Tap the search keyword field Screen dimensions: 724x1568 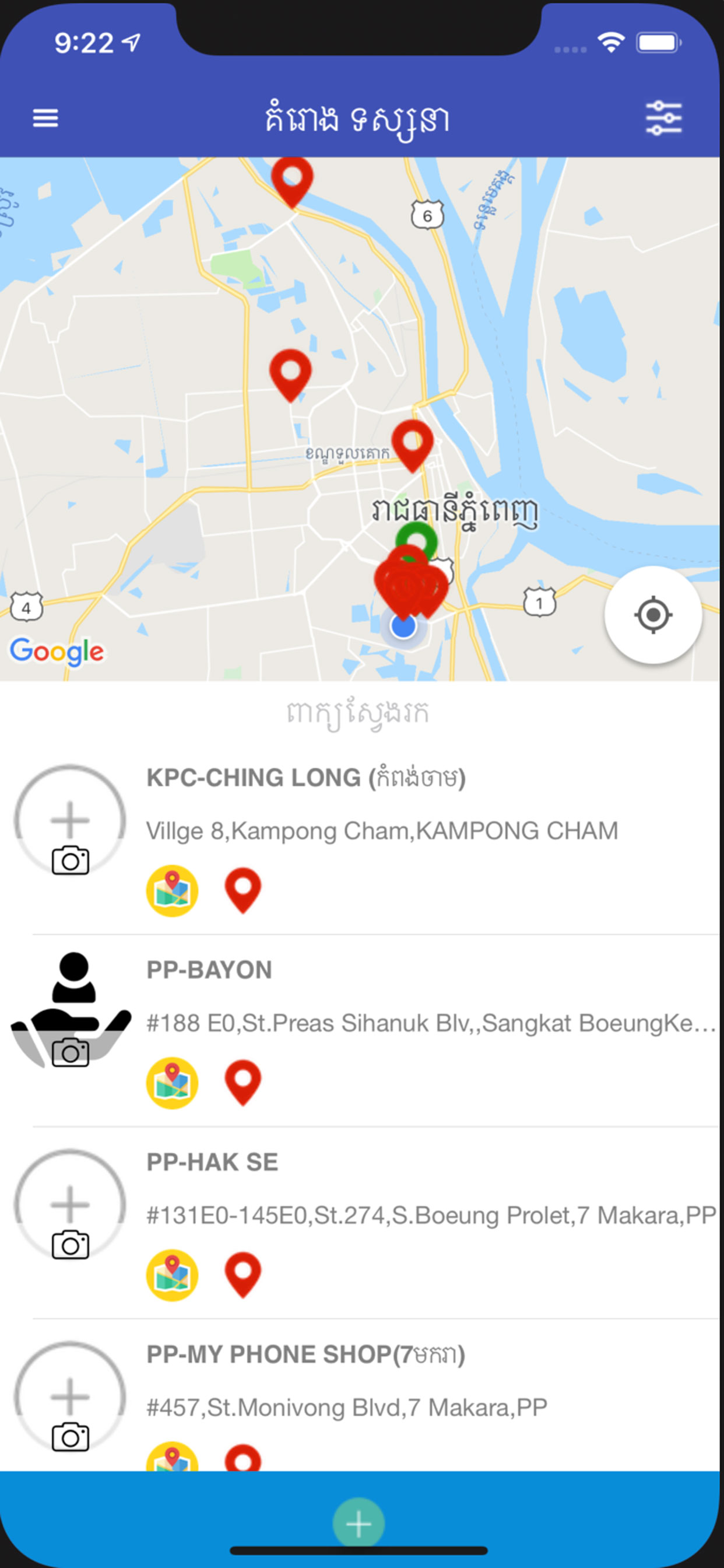(359, 713)
